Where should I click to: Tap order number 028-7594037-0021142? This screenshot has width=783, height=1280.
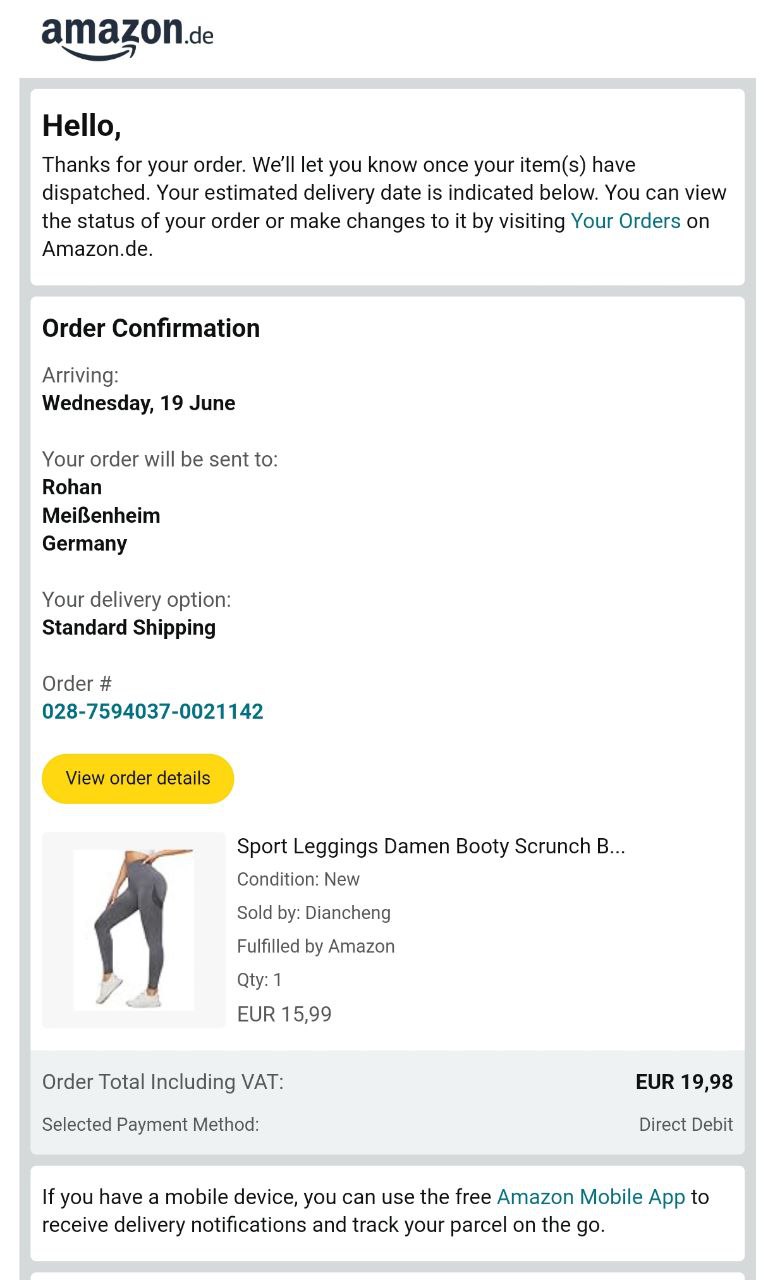(153, 712)
